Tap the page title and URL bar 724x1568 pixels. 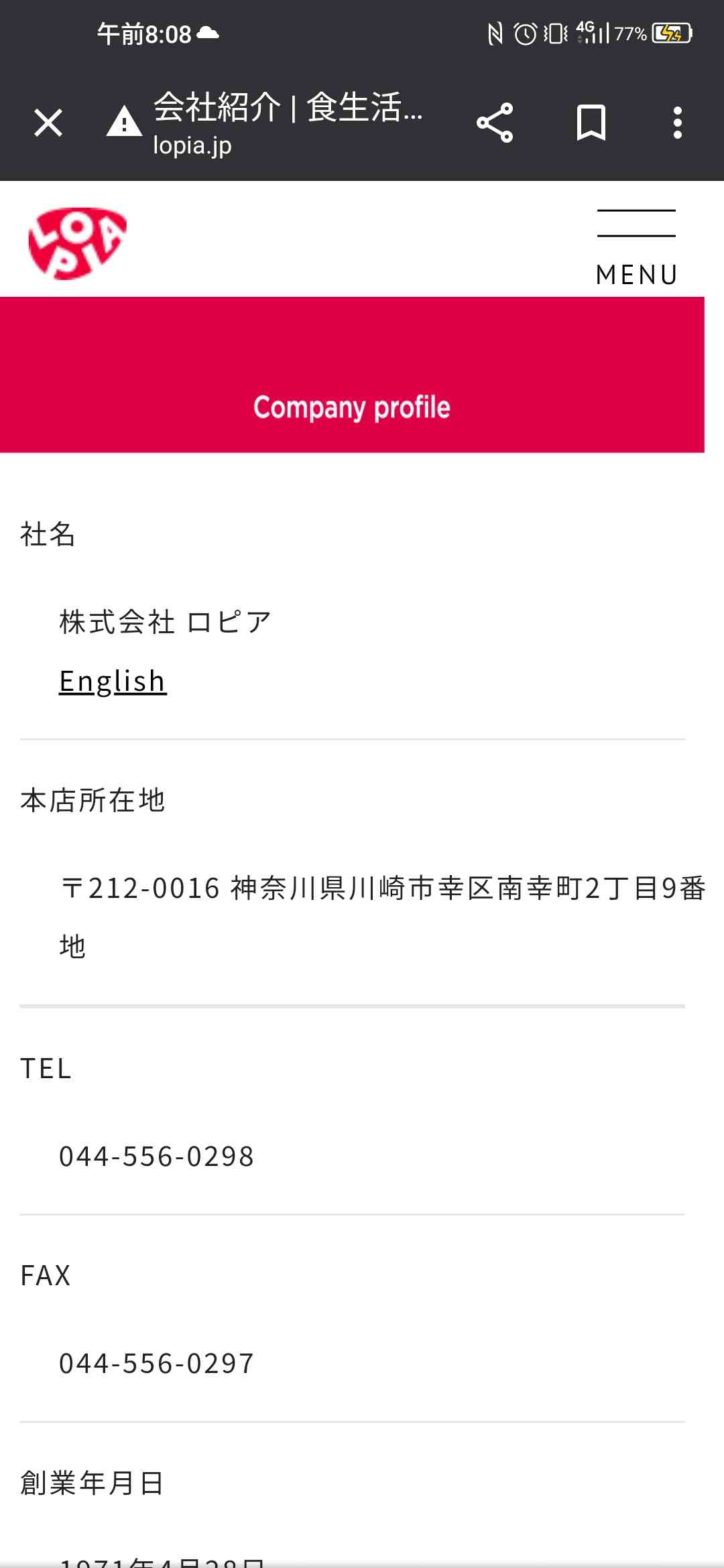click(x=288, y=123)
